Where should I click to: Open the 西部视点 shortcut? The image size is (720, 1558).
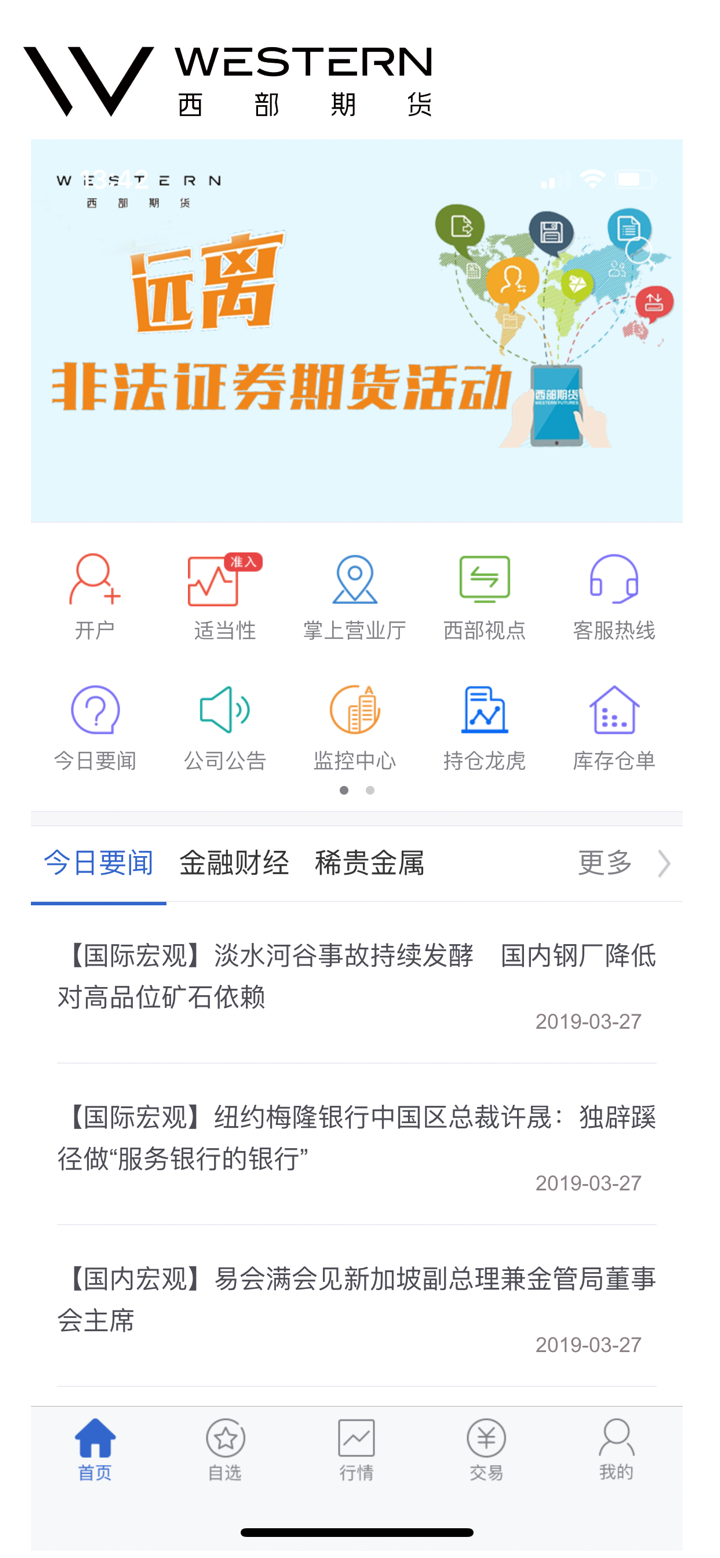point(485,596)
